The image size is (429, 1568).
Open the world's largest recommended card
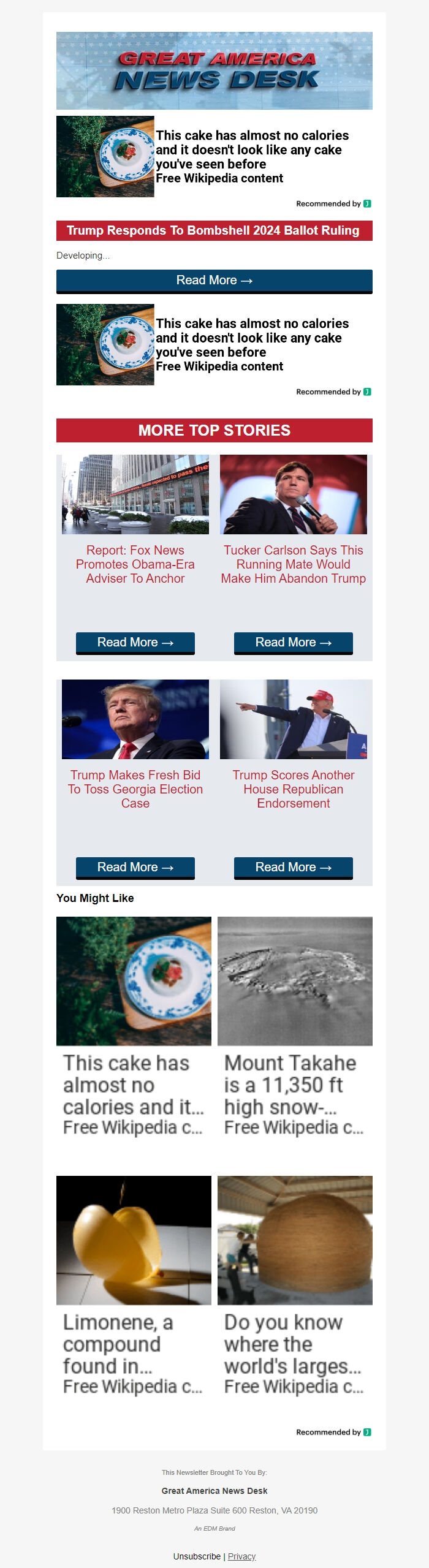coord(295,1285)
